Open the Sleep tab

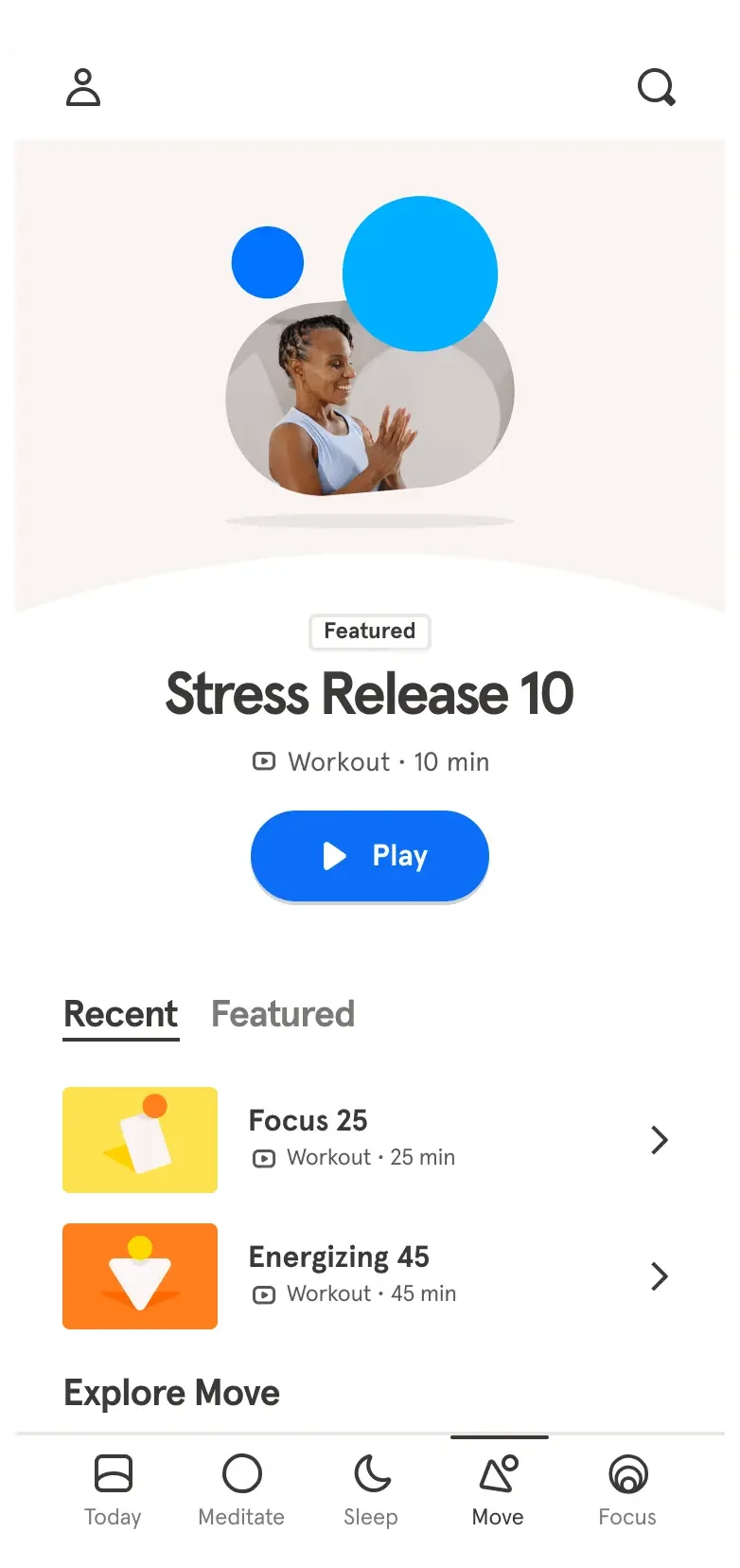[x=370, y=1489]
